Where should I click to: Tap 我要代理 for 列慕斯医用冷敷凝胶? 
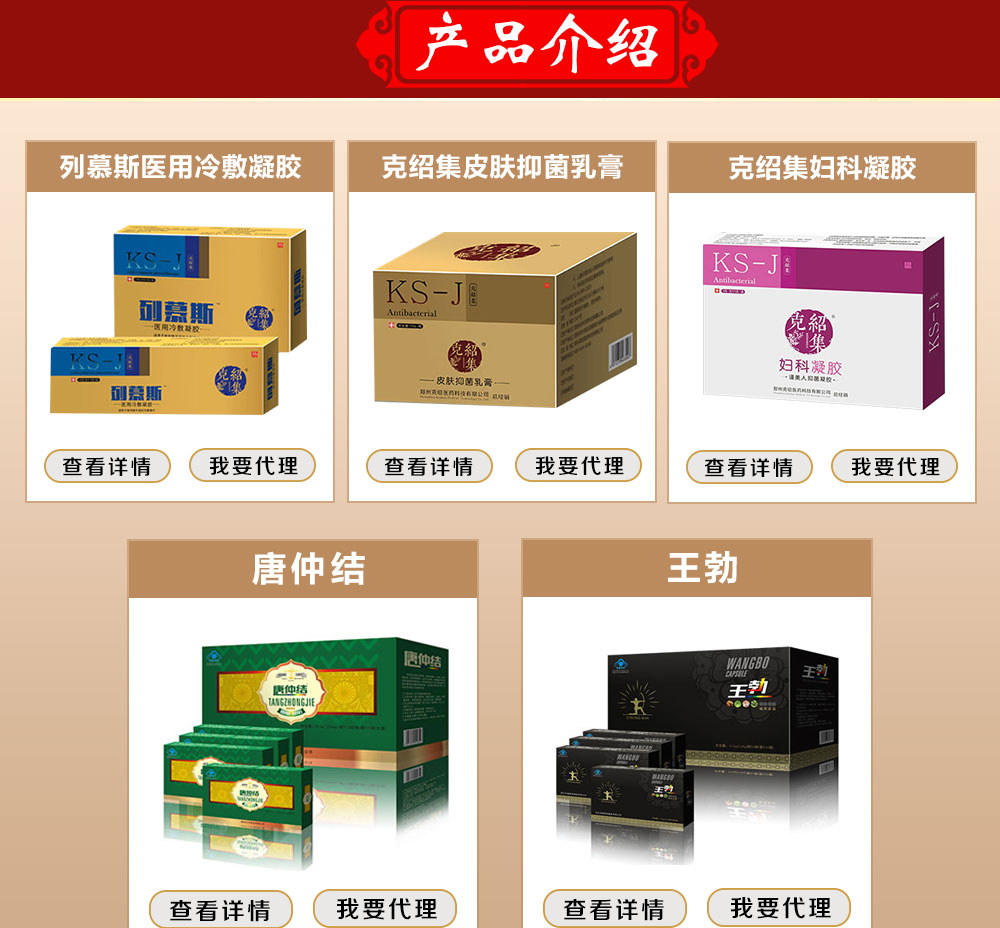coord(253,465)
